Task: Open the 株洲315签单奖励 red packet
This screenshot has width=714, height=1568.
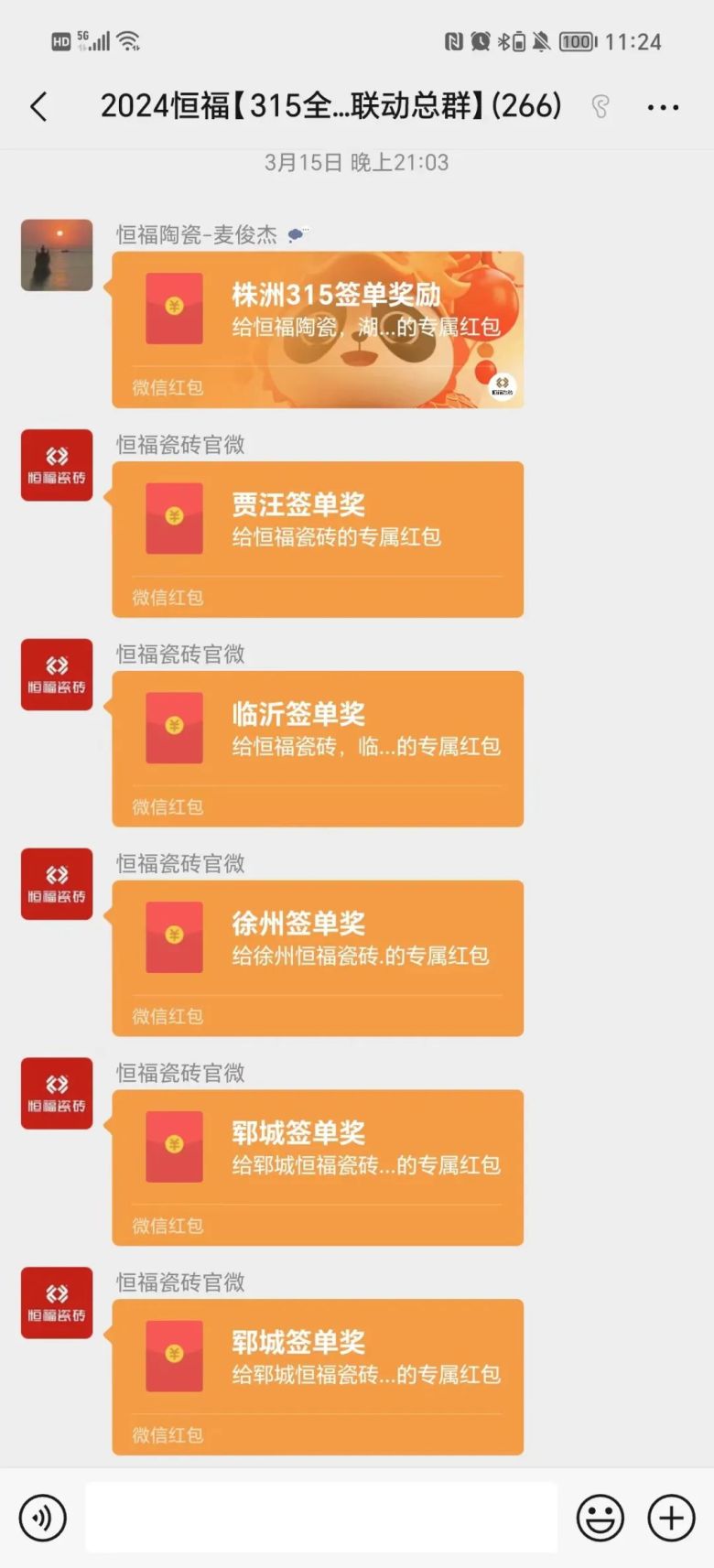Action: click(318, 329)
